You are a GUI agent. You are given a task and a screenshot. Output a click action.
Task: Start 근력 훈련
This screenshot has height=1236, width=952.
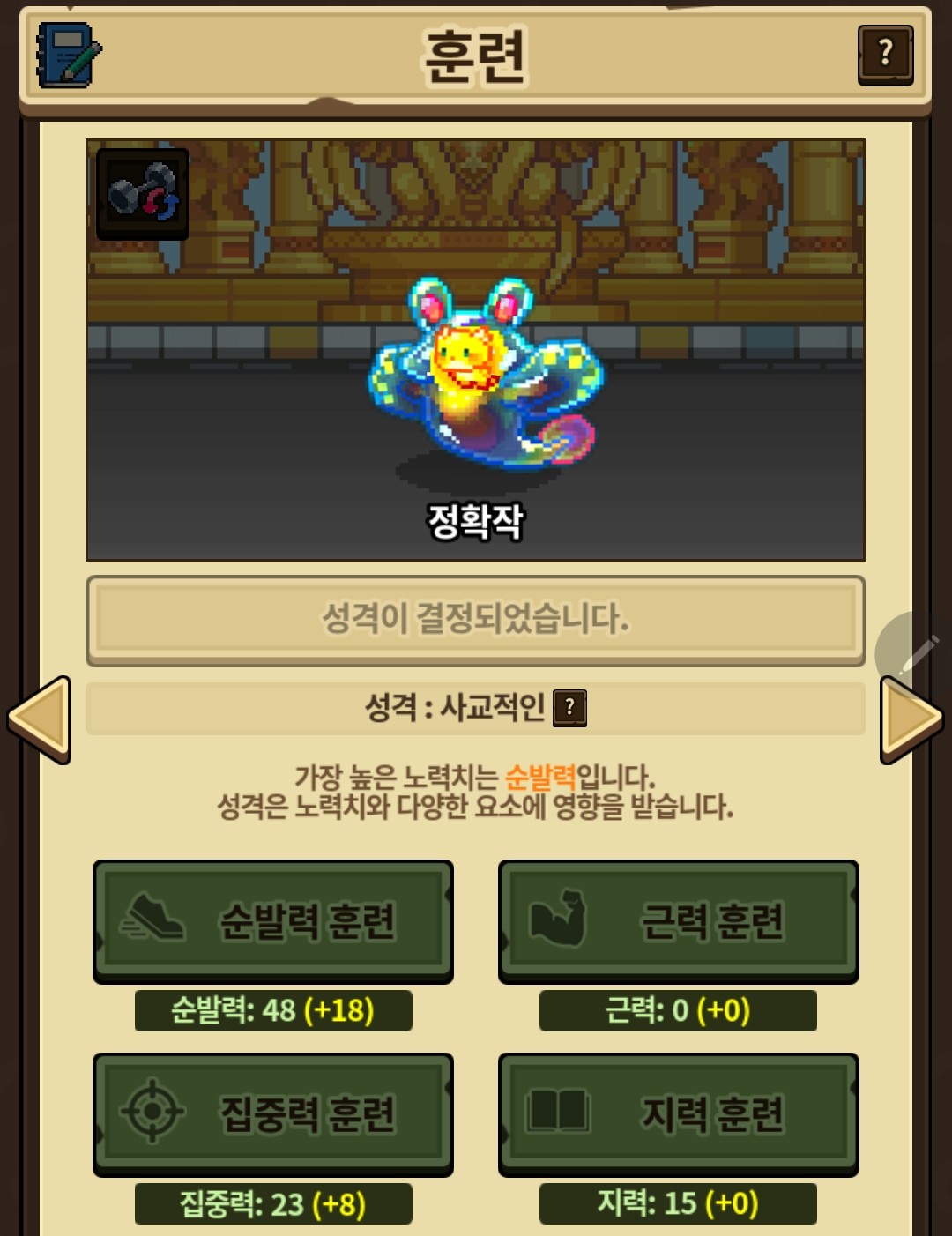point(678,921)
